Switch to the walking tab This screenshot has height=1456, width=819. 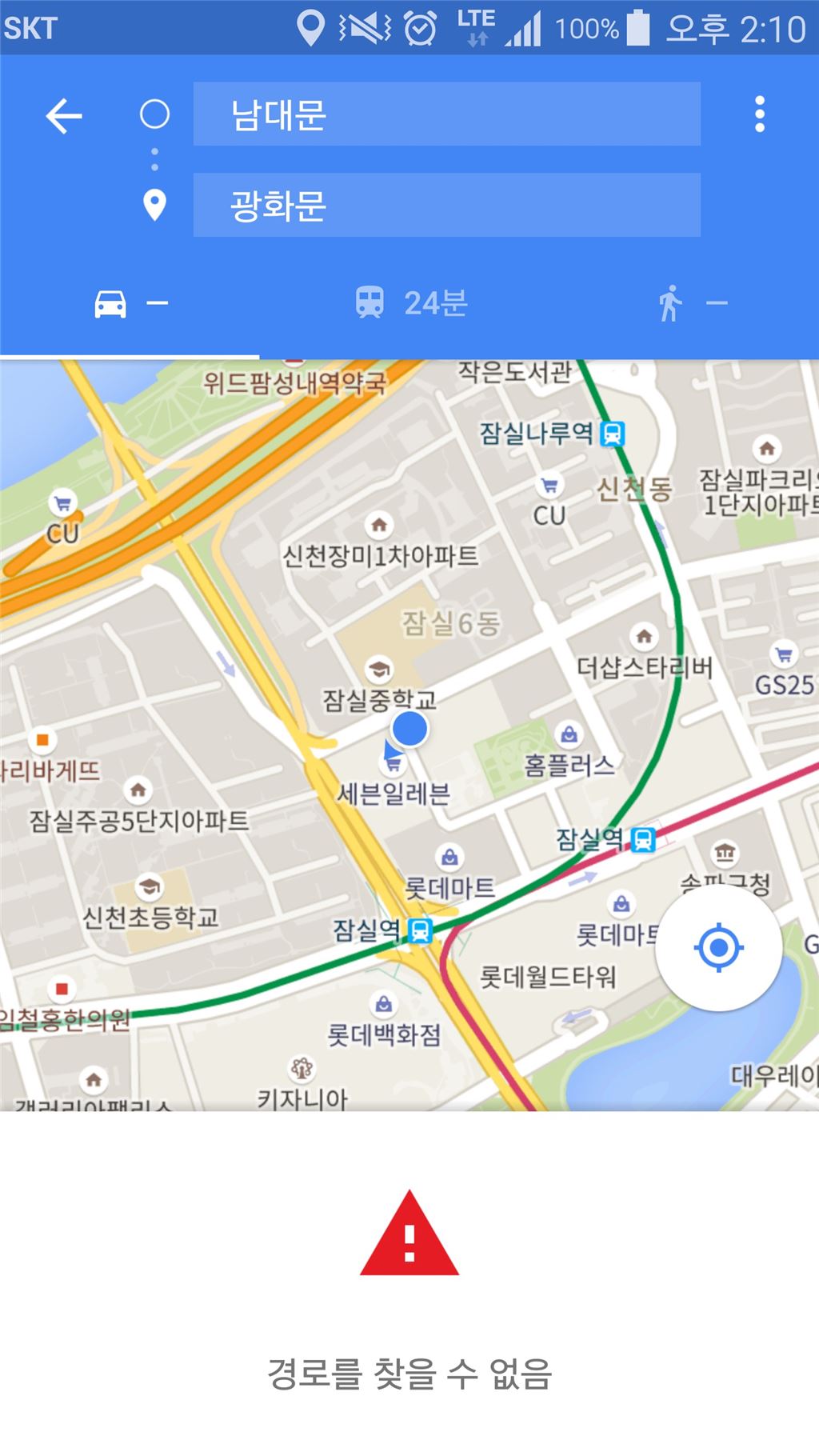pyautogui.click(x=691, y=303)
